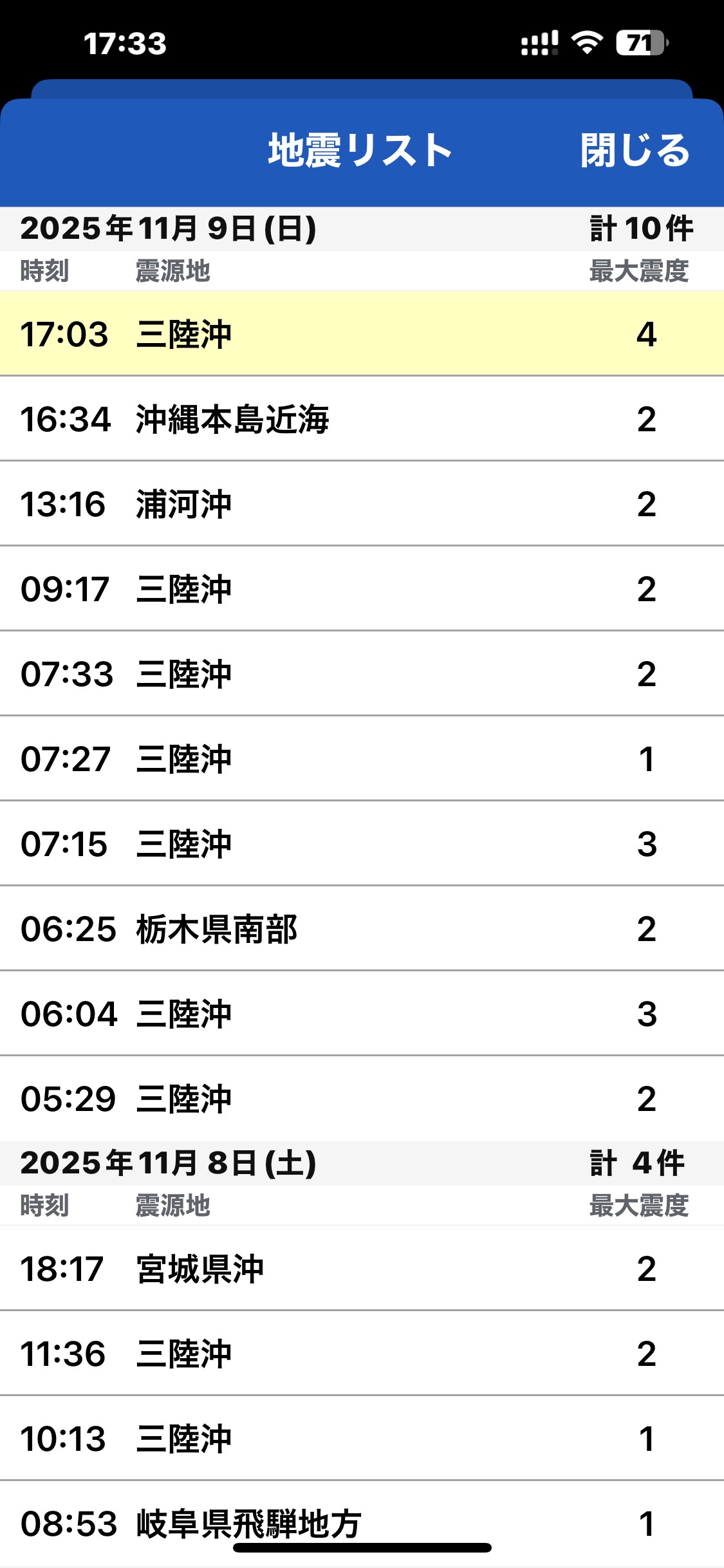Screen dimensions: 724x1568
Task: Close the earthquake list with 閉じる
Action: click(x=635, y=151)
